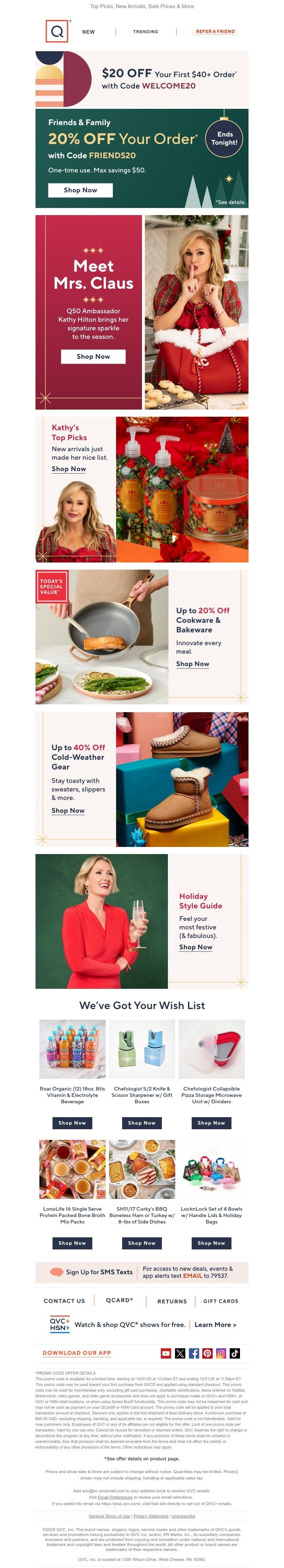284x1568 pixels.
Task: Tap Shop Now in Friends & Family banner
Action: click(80, 190)
